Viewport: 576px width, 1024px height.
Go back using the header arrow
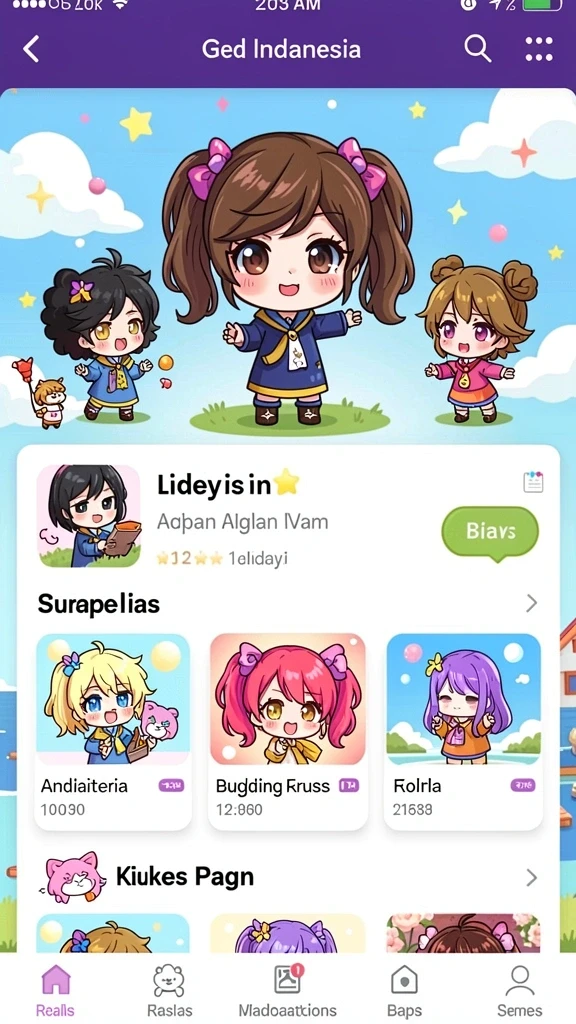(31, 49)
